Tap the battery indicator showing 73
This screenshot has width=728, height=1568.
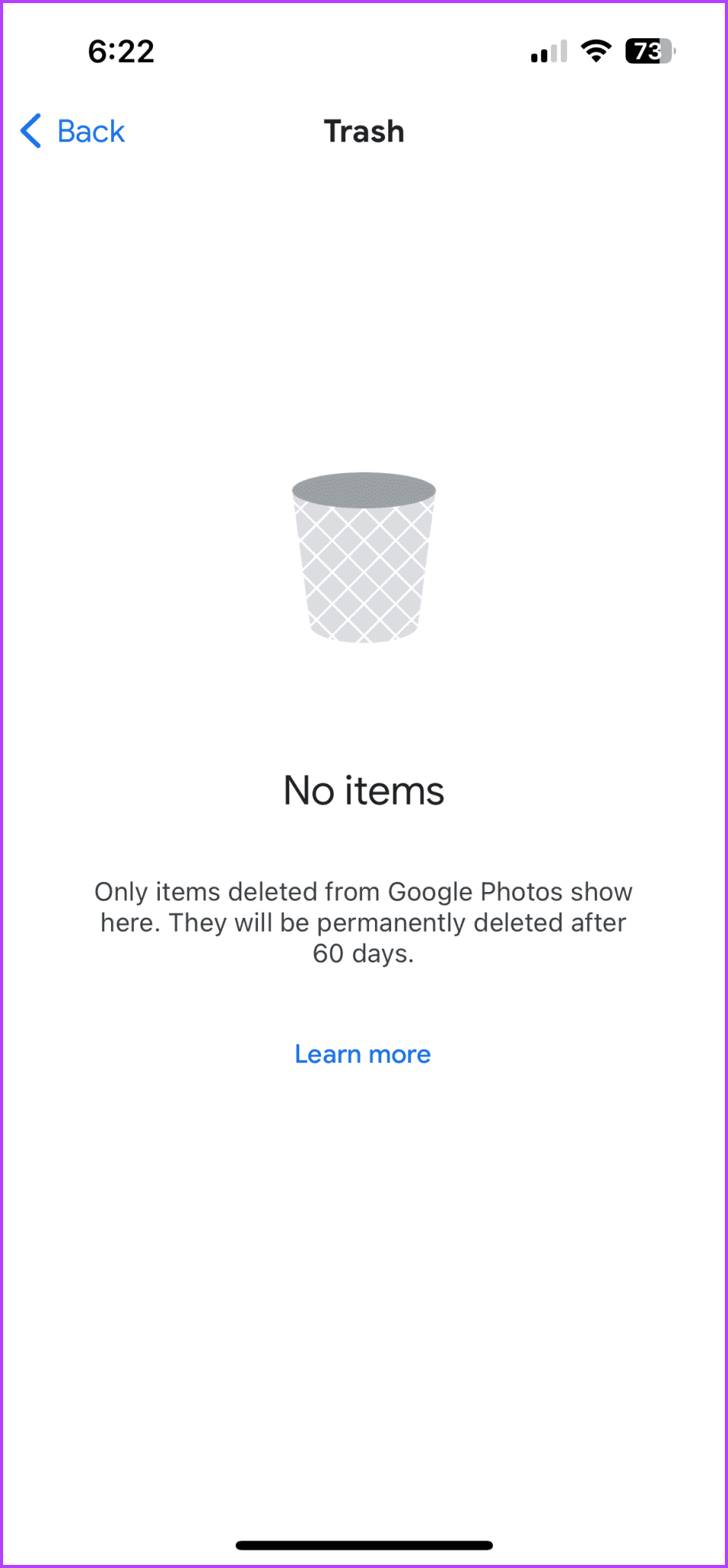coord(647,51)
